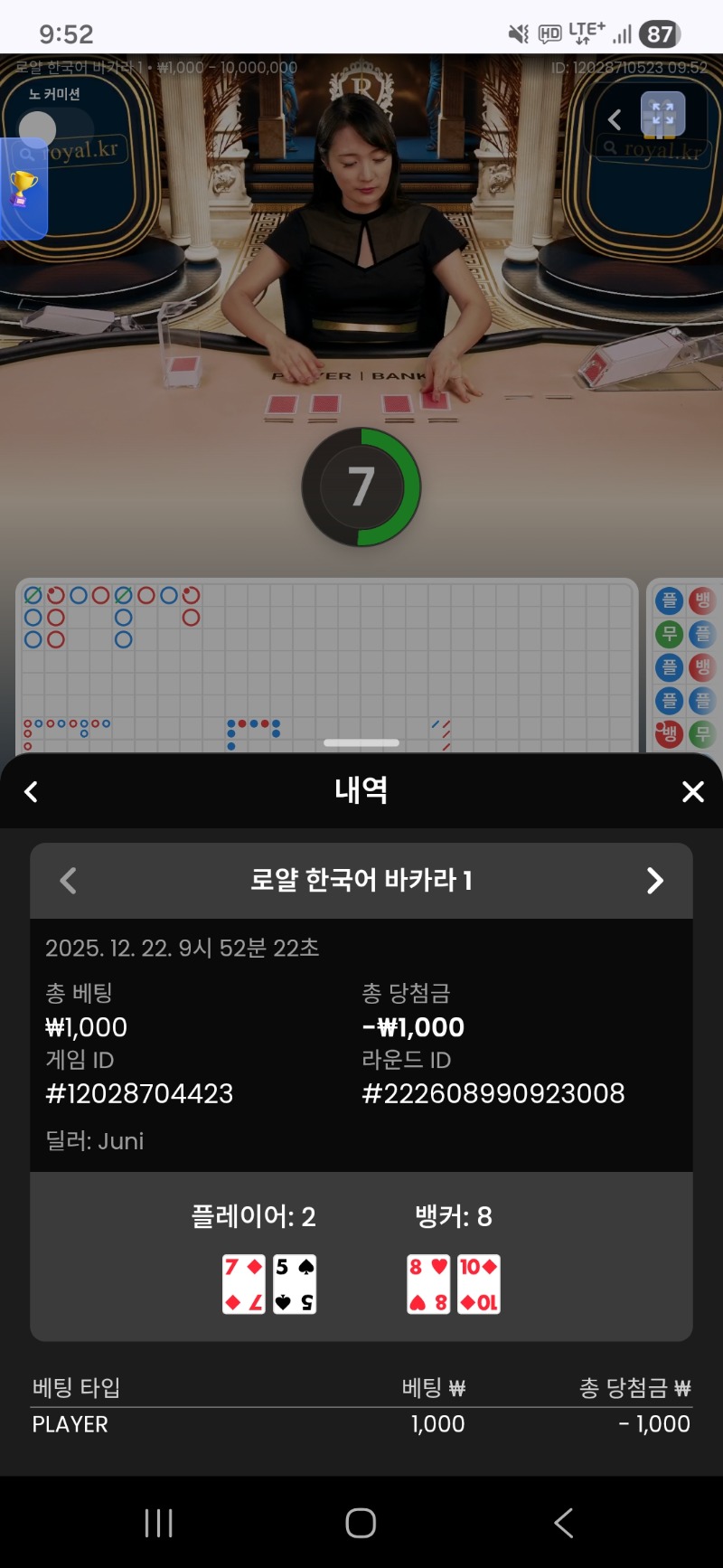723x1568 pixels.
Task: Close the 내역 history panel
Action: 692,792
